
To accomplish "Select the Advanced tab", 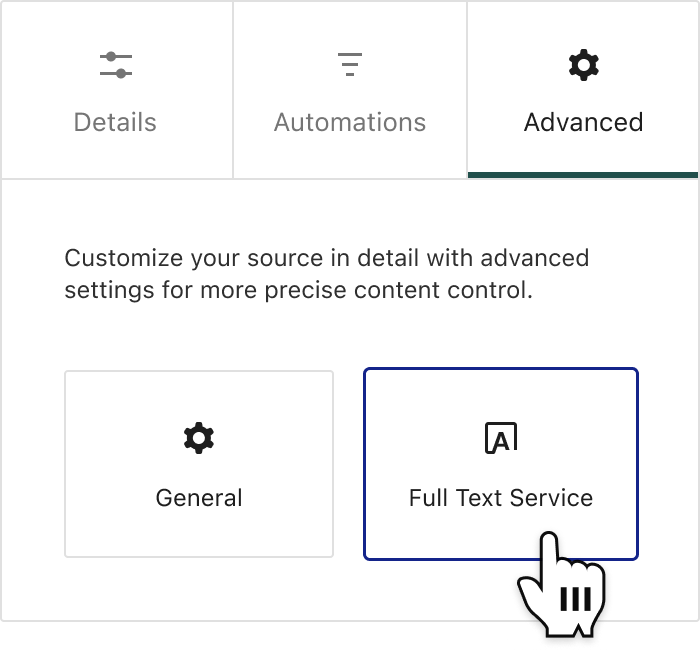I will point(583,92).
